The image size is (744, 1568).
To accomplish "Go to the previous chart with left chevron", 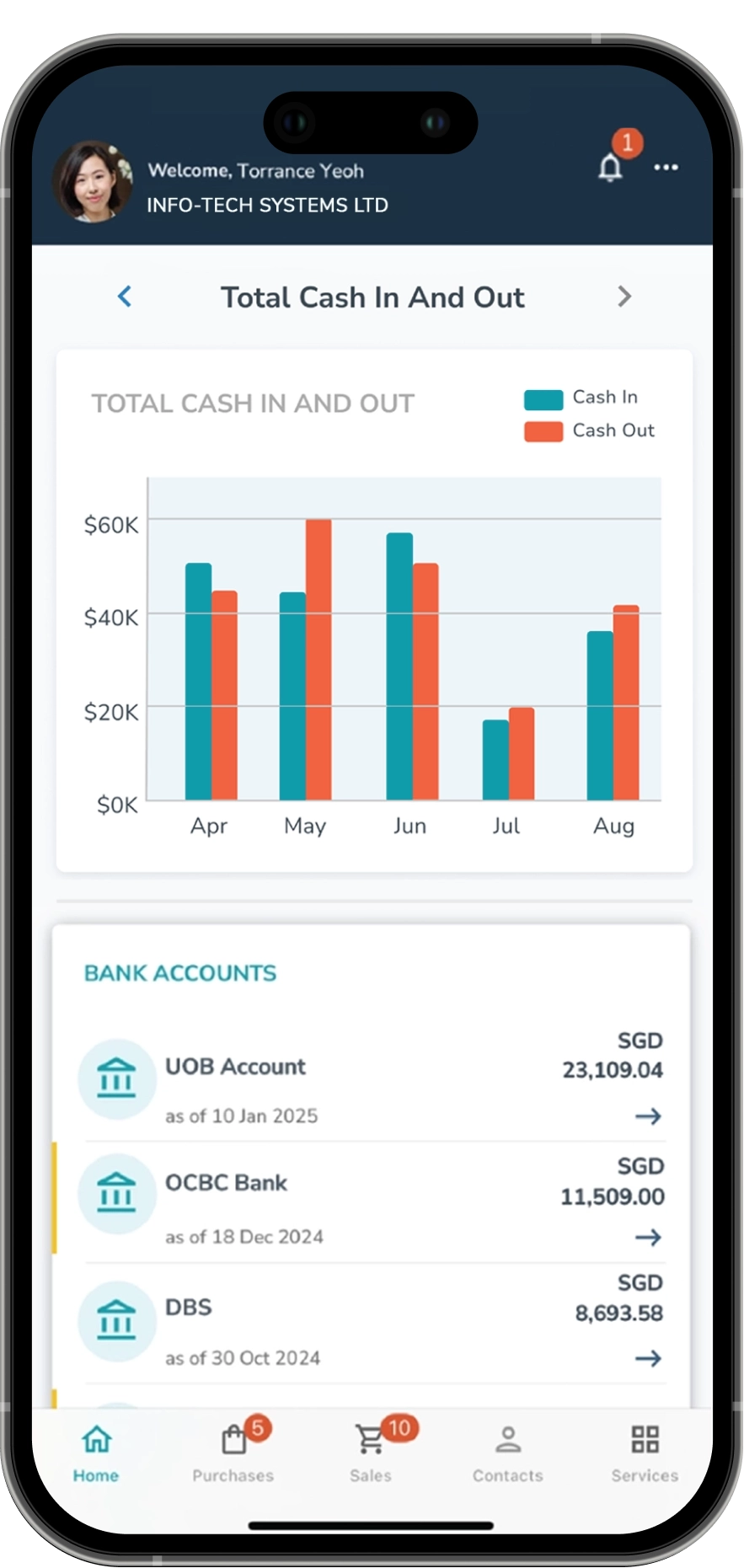I will coord(125,297).
